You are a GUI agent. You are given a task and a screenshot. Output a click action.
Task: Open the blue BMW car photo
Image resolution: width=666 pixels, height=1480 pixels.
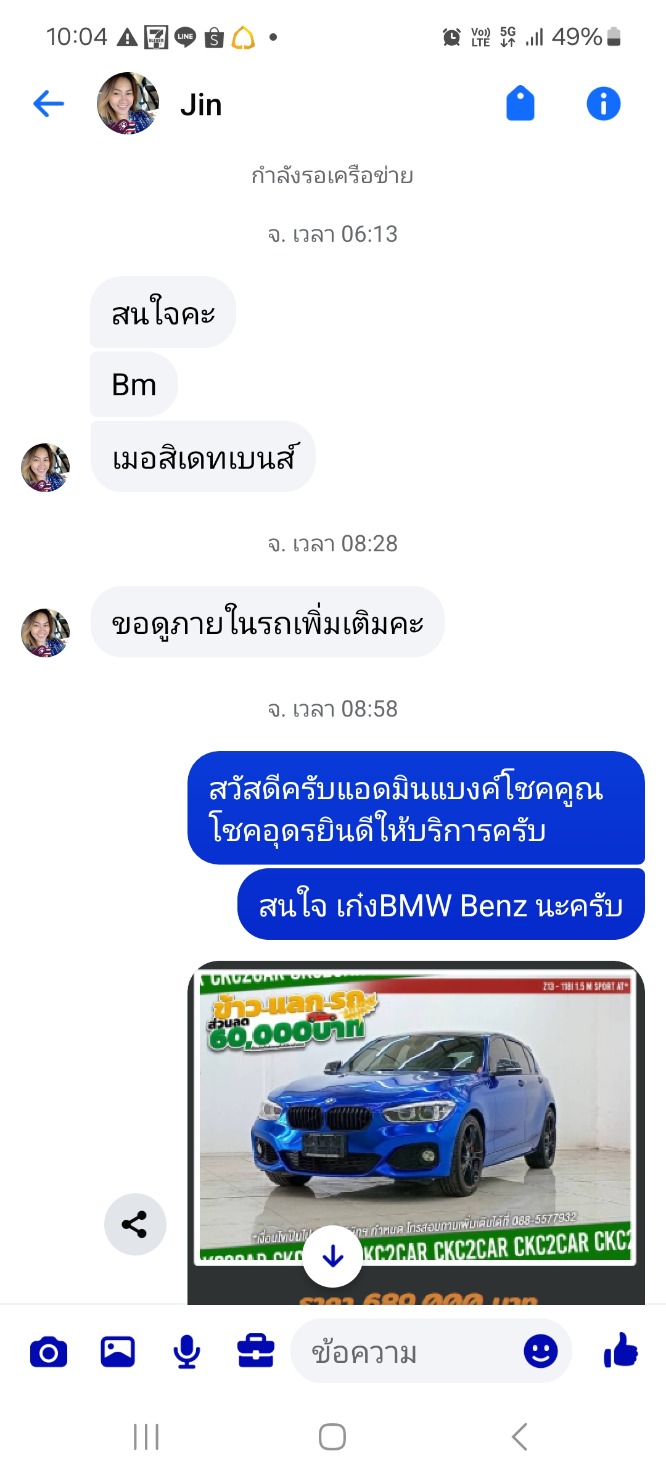(x=415, y=1110)
